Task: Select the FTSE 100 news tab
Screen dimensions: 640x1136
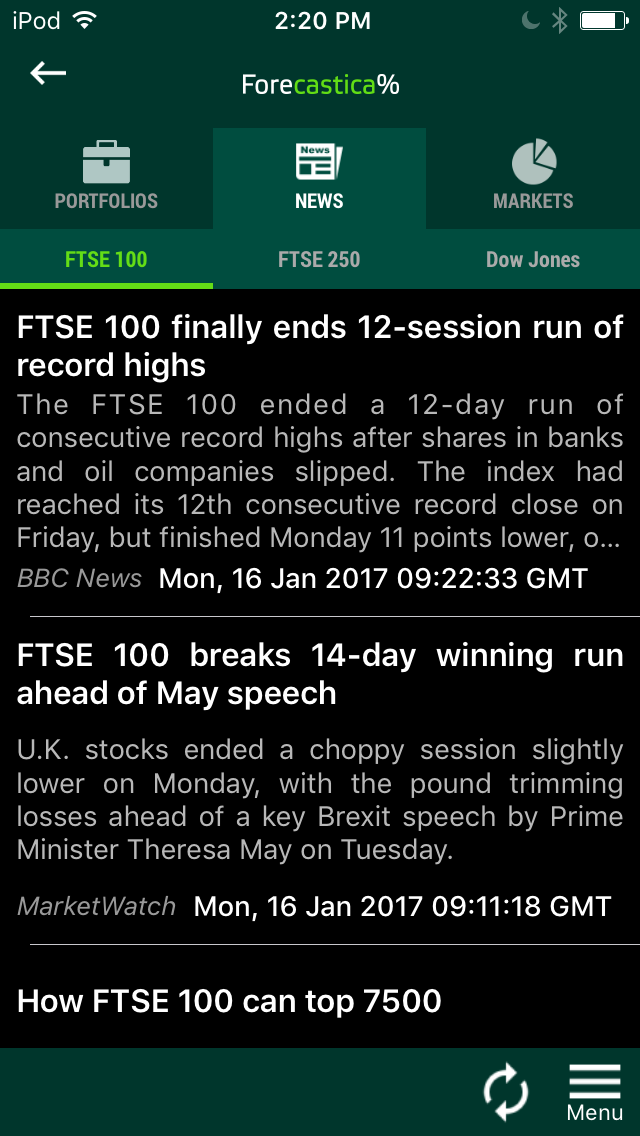Action: tap(107, 259)
